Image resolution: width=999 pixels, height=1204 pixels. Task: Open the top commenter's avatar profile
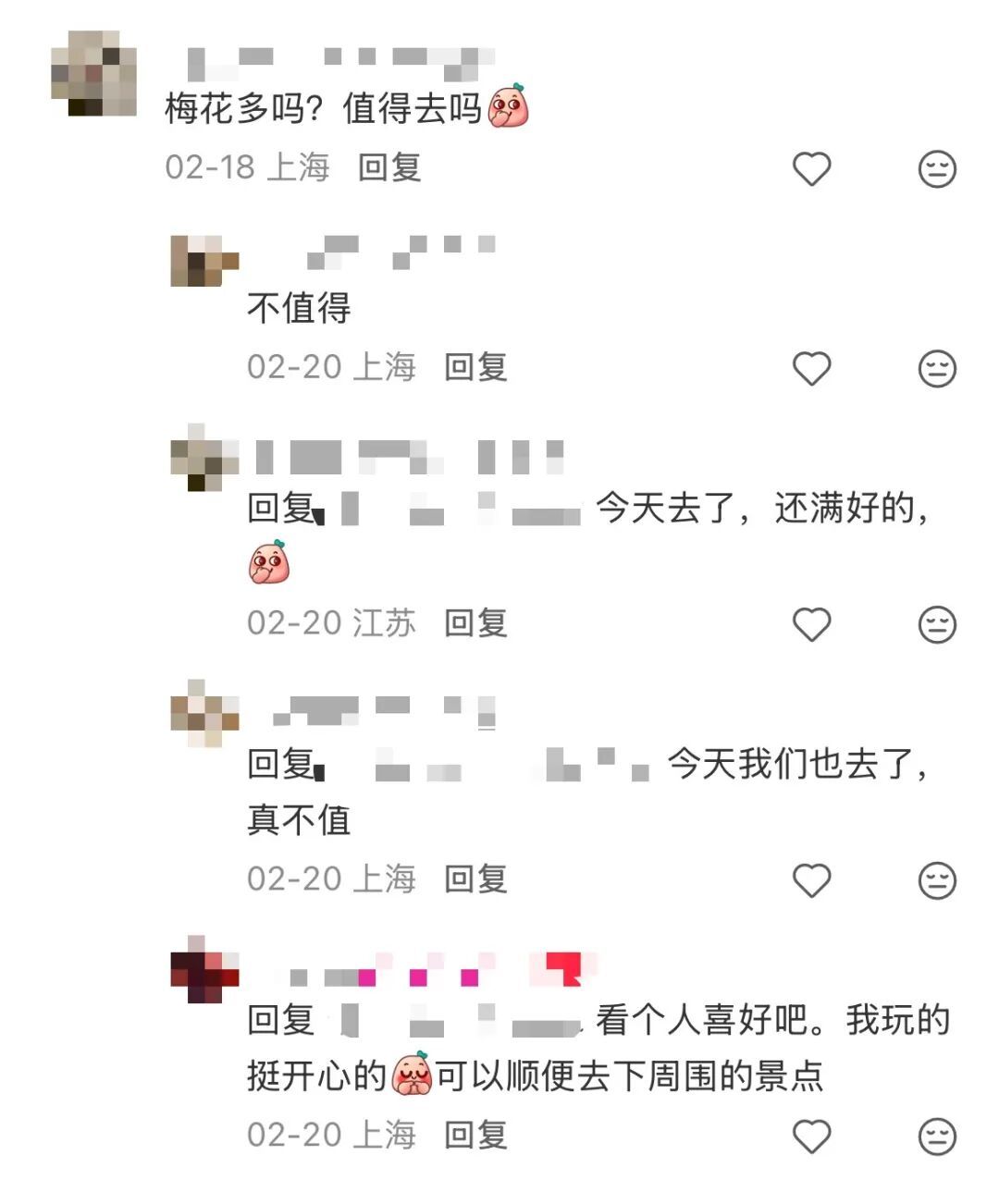click(93, 73)
